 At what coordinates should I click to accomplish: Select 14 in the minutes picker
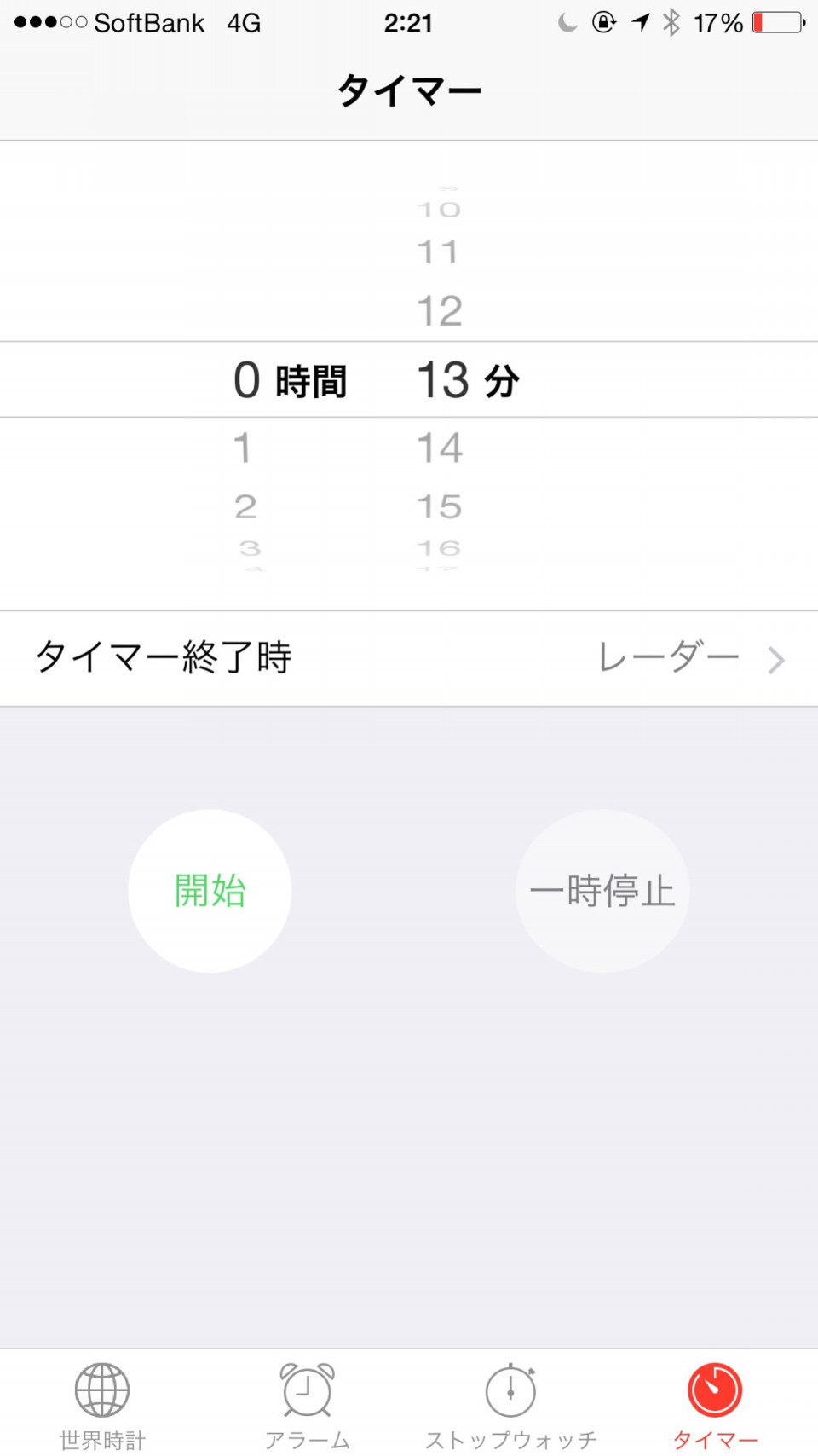440,448
